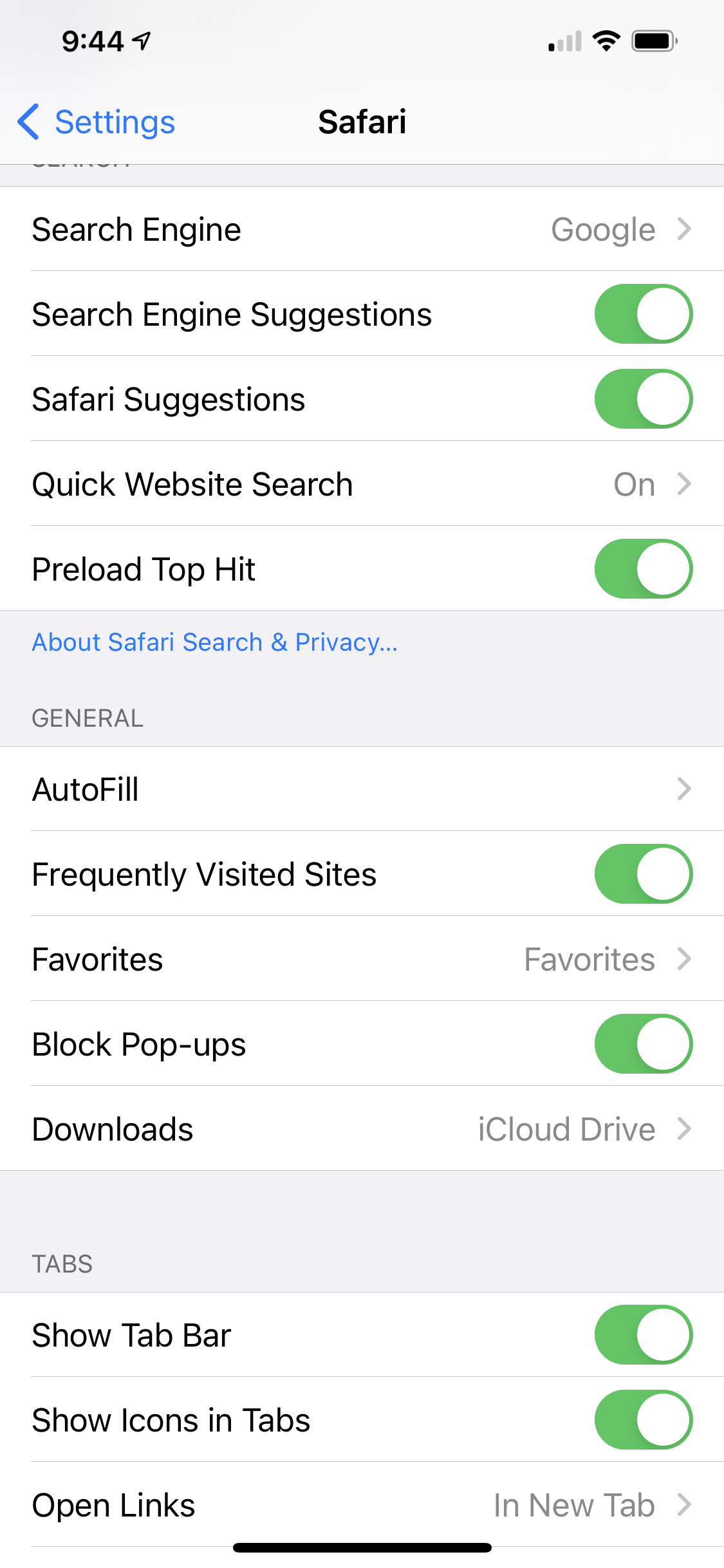Disable Safari Suggestions switch
This screenshot has height=1568, width=724.
643,399
